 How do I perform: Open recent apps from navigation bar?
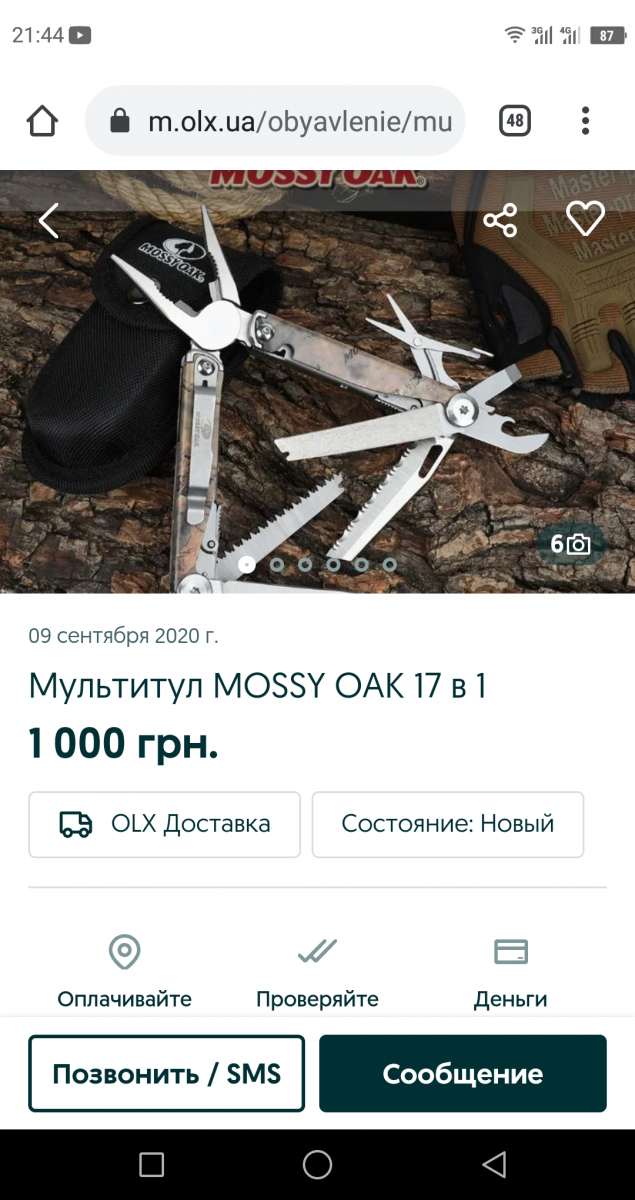(x=151, y=1164)
